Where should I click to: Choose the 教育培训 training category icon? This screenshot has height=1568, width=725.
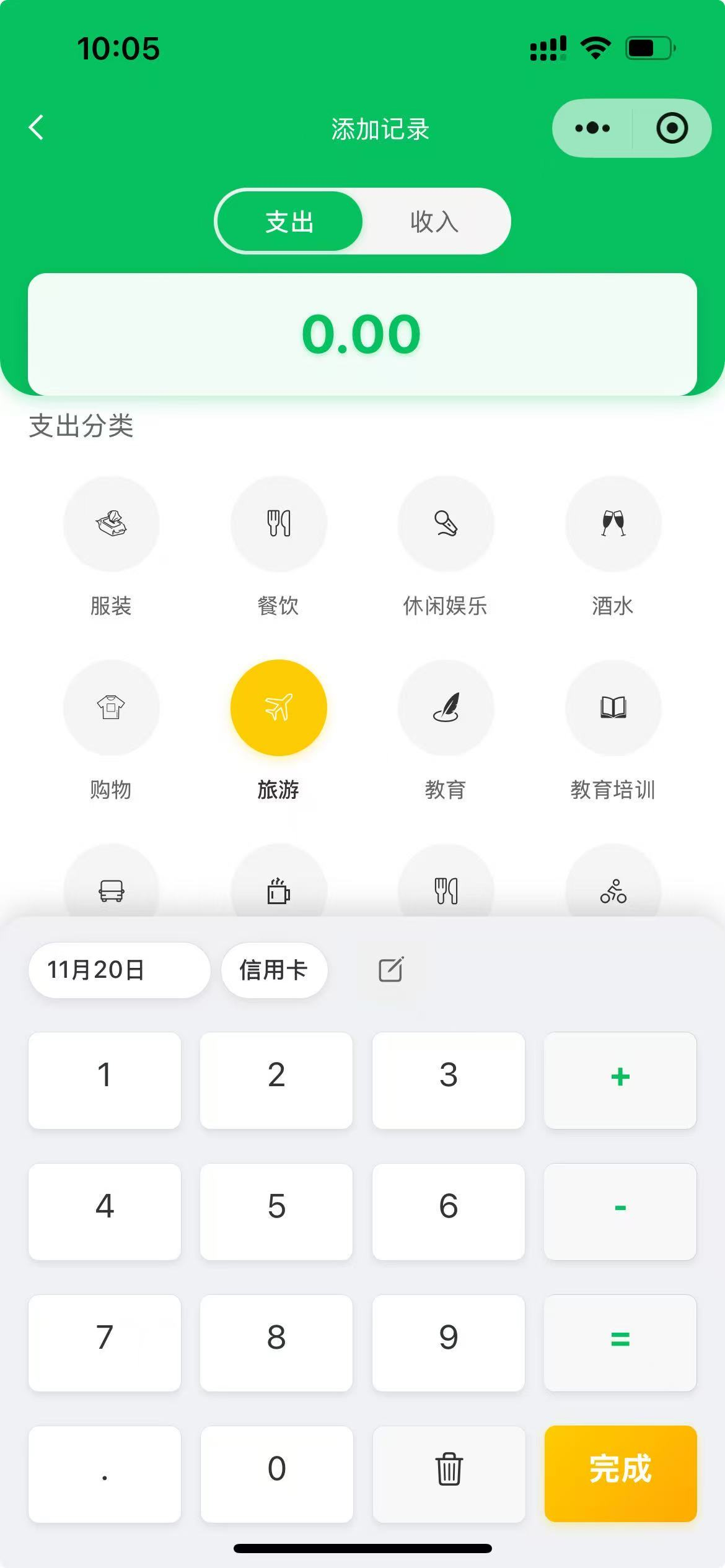[613, 708]
